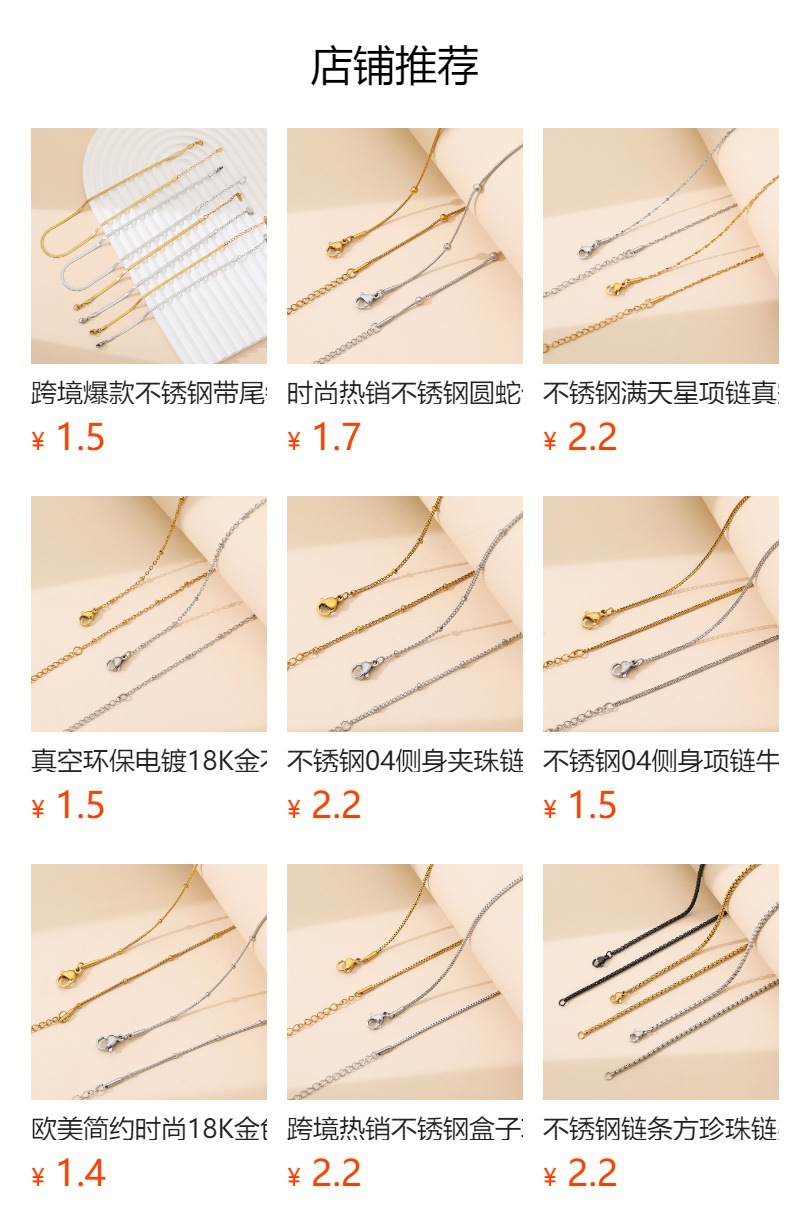Select the 跨境热销不锈钢盒子 chain product
Viewport: 790px width, 1232px height.
point(404,982)
